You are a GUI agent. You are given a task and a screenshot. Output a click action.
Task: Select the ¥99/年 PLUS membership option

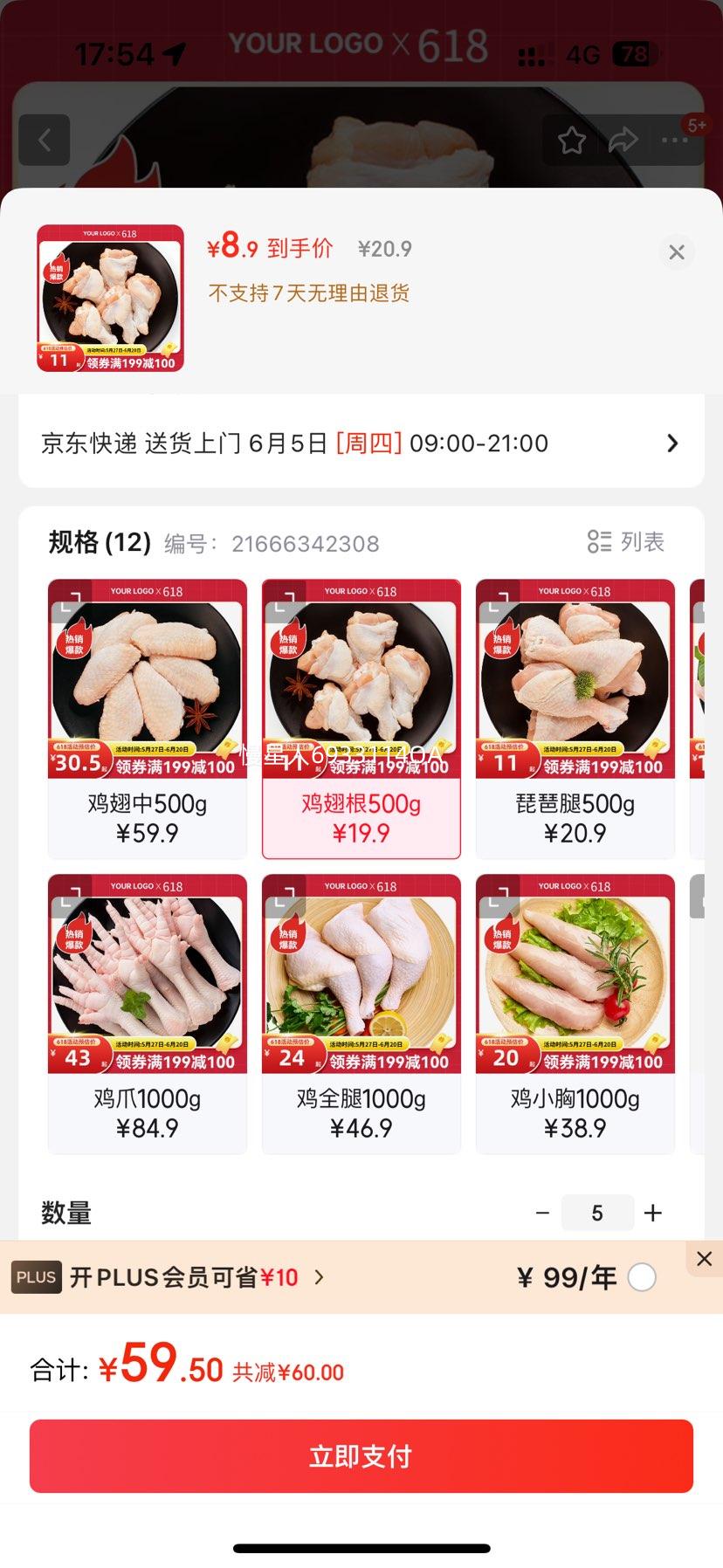pyautogui.click(x=642, y=1277)
